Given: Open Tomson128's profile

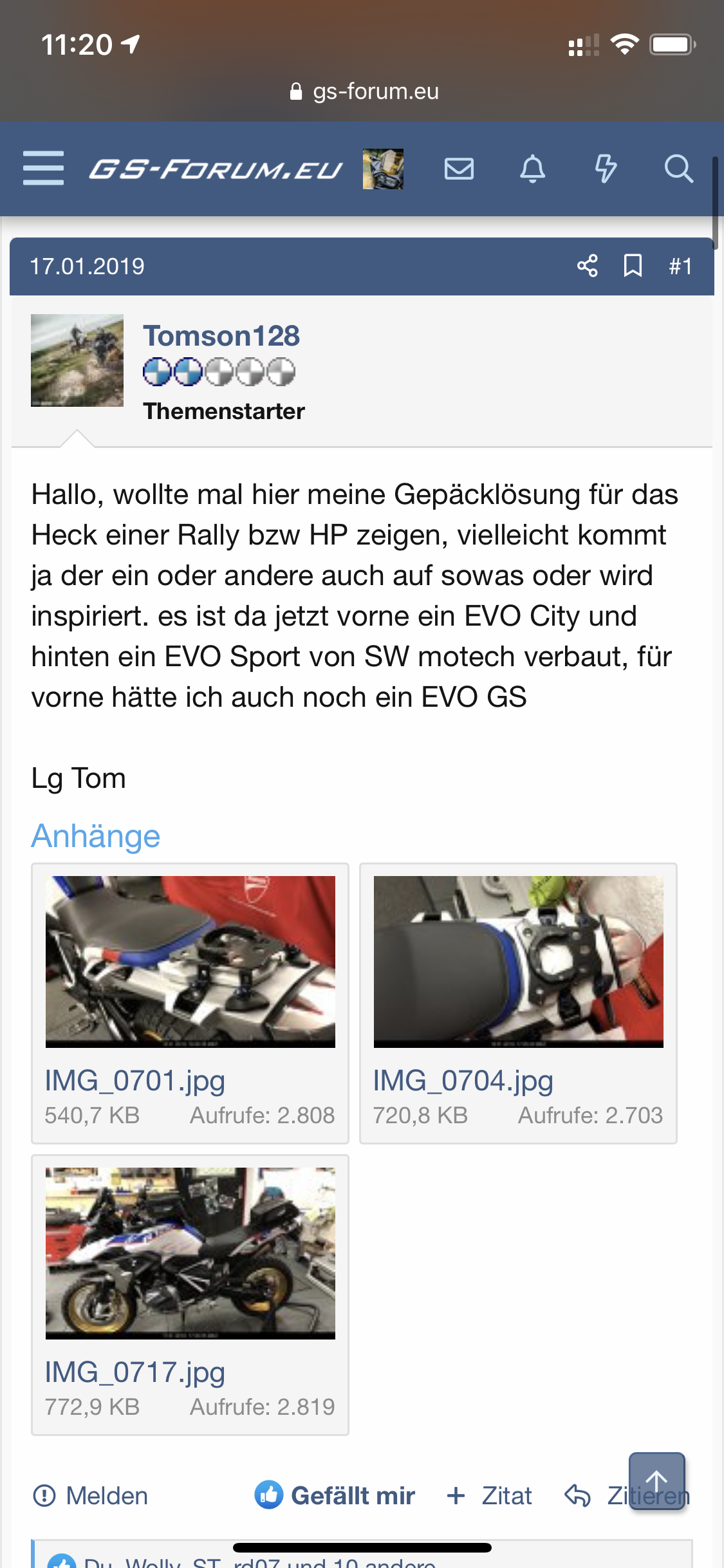Looking at the screenshot, I should 221,335.
